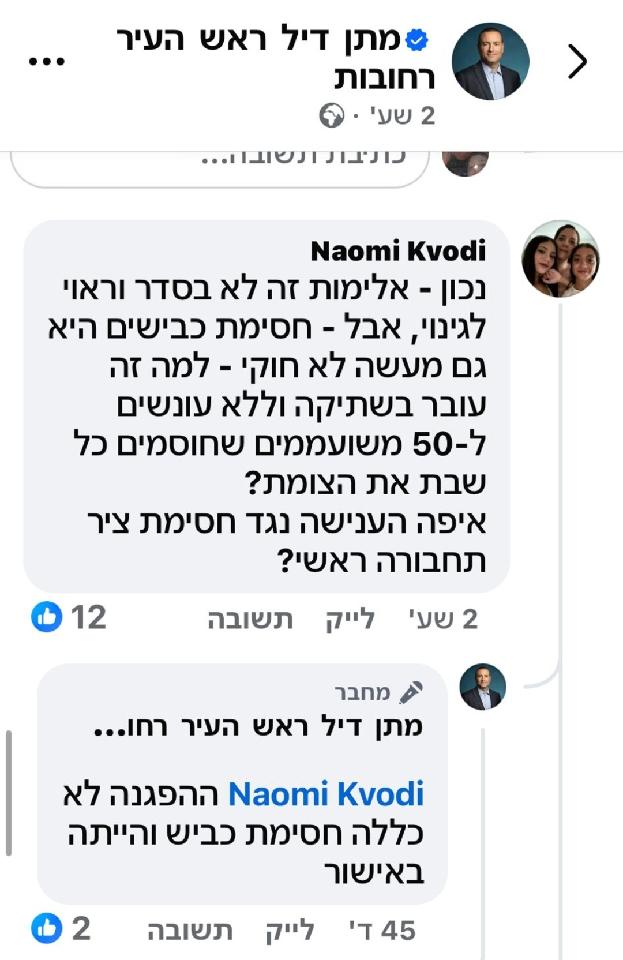Open the author's avatar beside the reply
Screen dimensions: 623x960
click(x=482, y=687)
